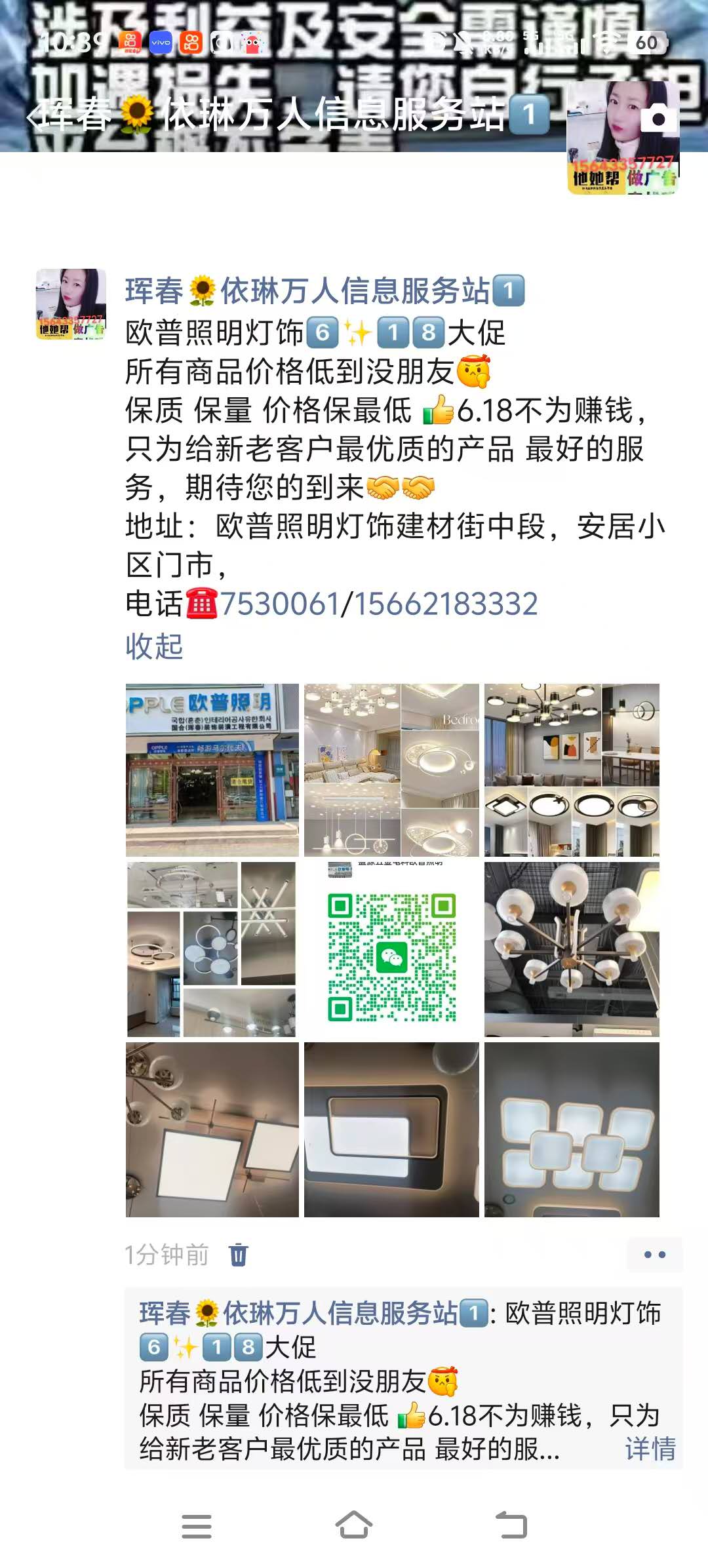The height and width of the screenshot is (1568, 708).
Task: Open the square panel light photo
Action: pos(212,1129)
